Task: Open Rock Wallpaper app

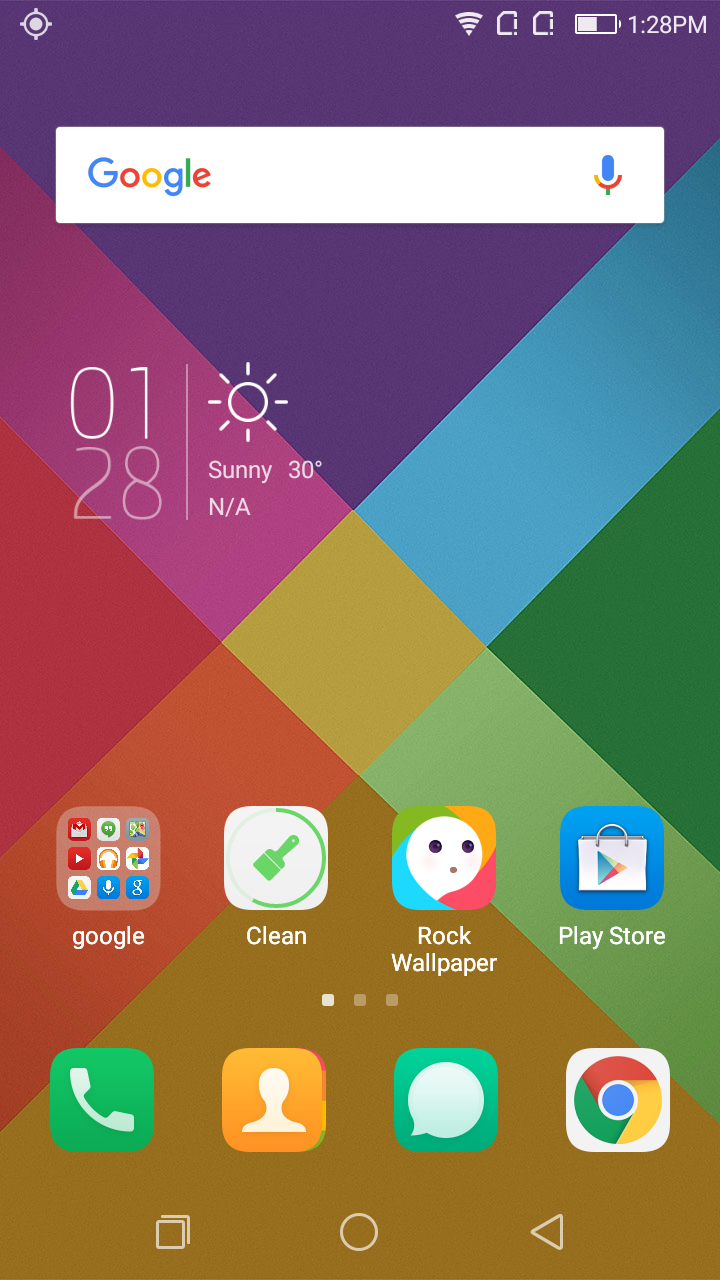Action: [x=444, y=858]
